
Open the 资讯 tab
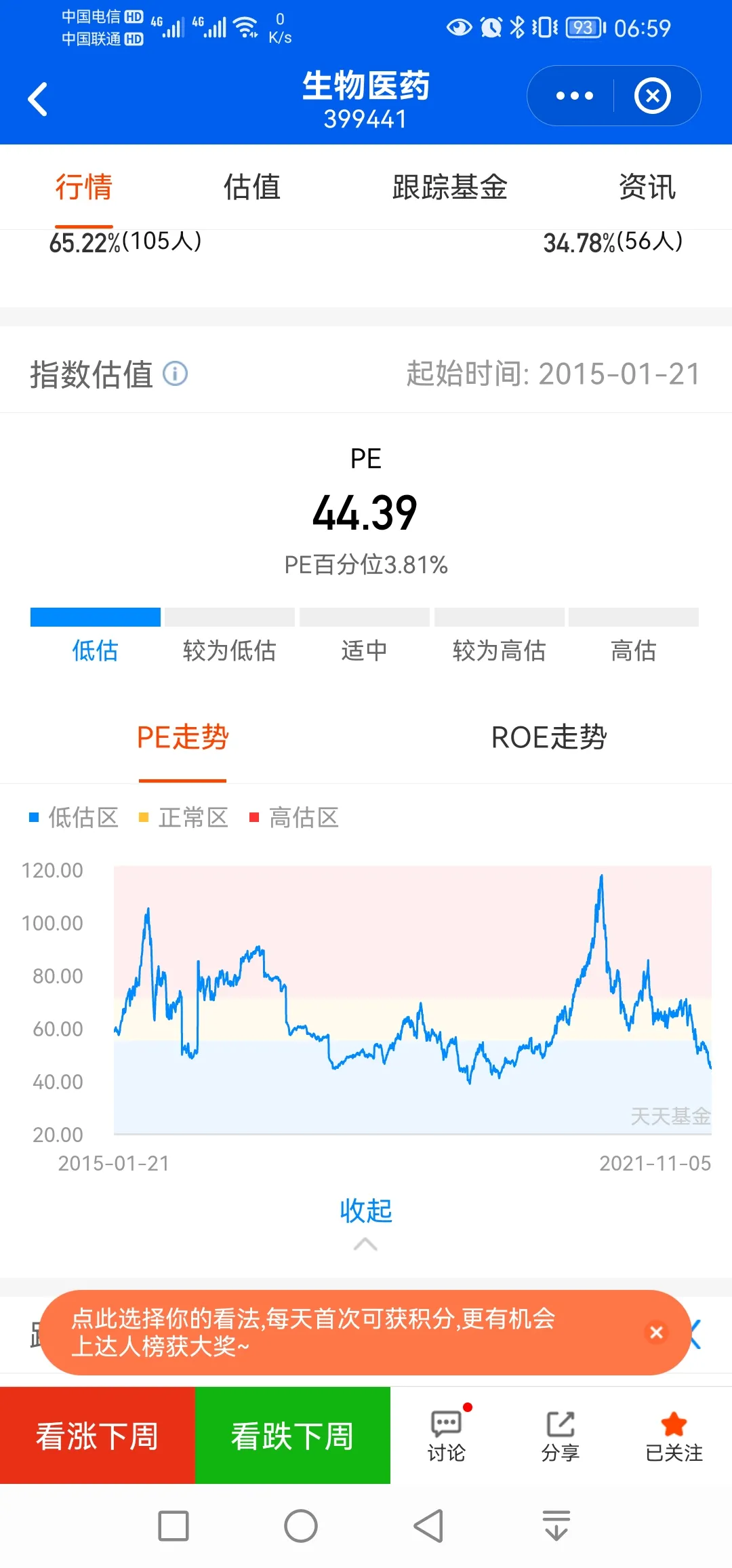[647, 187]
